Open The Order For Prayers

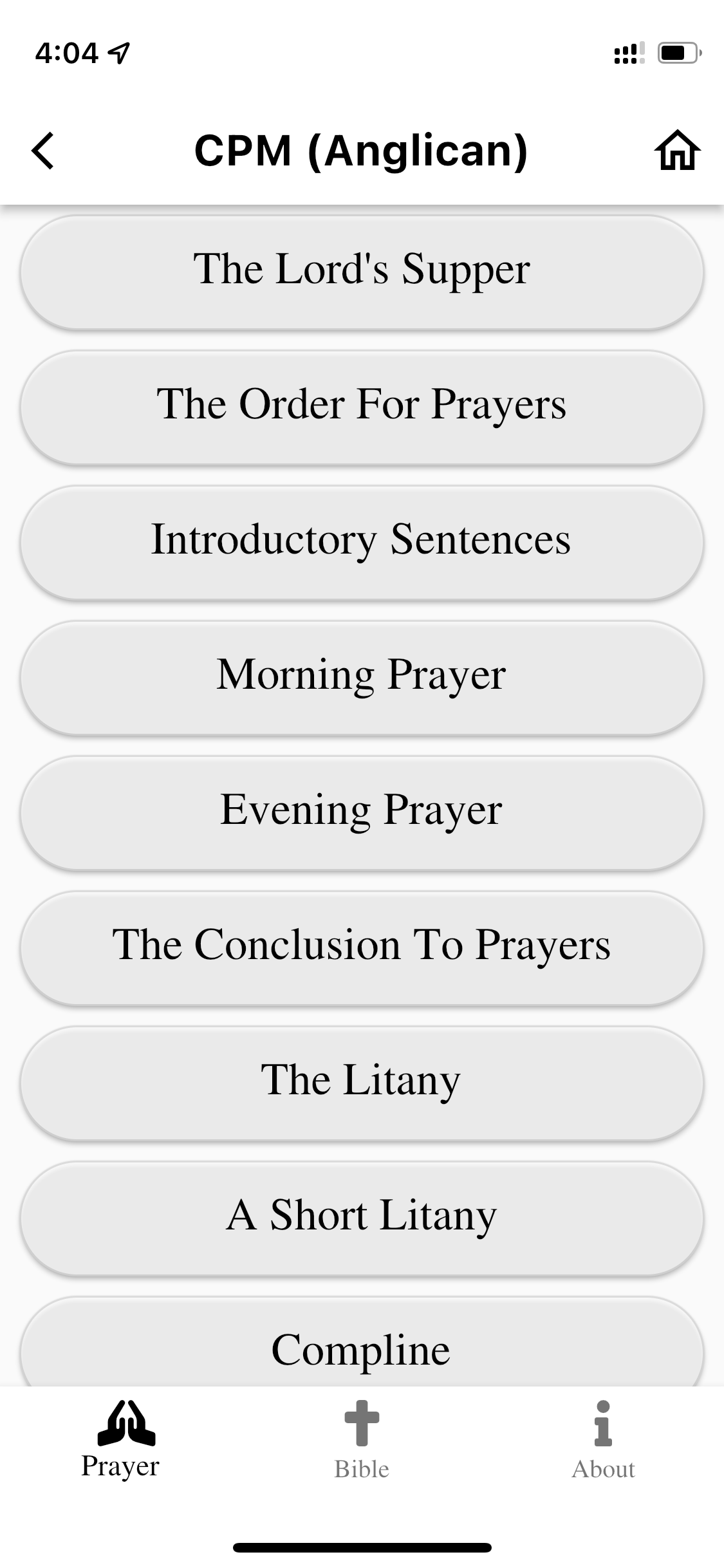pyautogui.click(x=362, y=407)
